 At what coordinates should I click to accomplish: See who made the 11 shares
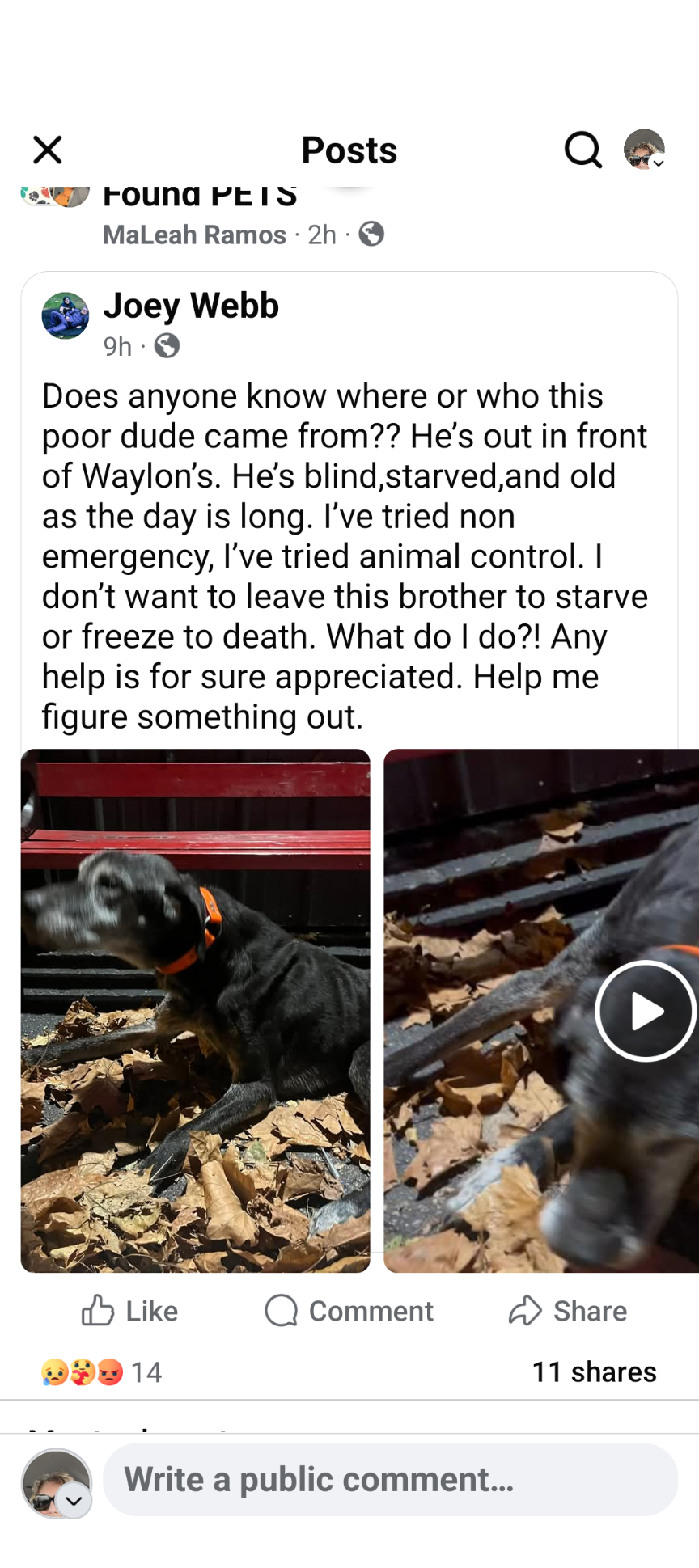(x=594, y=1372)
